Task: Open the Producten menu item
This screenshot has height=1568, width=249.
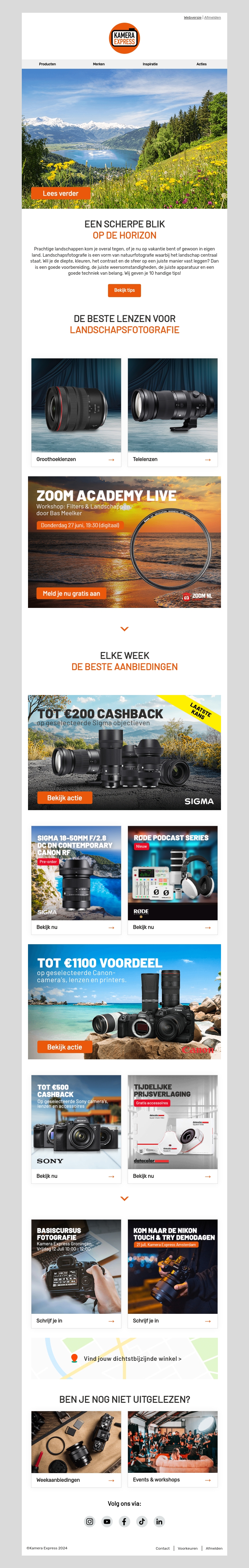Action: [48, 64]
